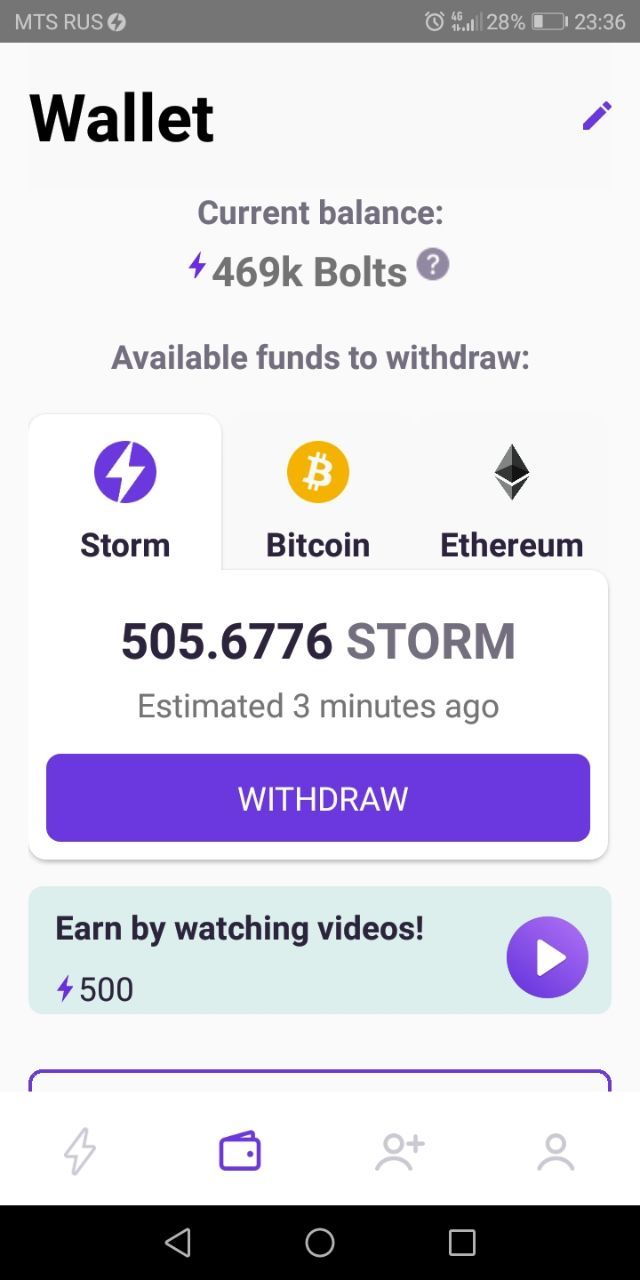Play a video to earn Bolts
The height and width of the screenshot is (1280, 640).
tap(547, 957)
